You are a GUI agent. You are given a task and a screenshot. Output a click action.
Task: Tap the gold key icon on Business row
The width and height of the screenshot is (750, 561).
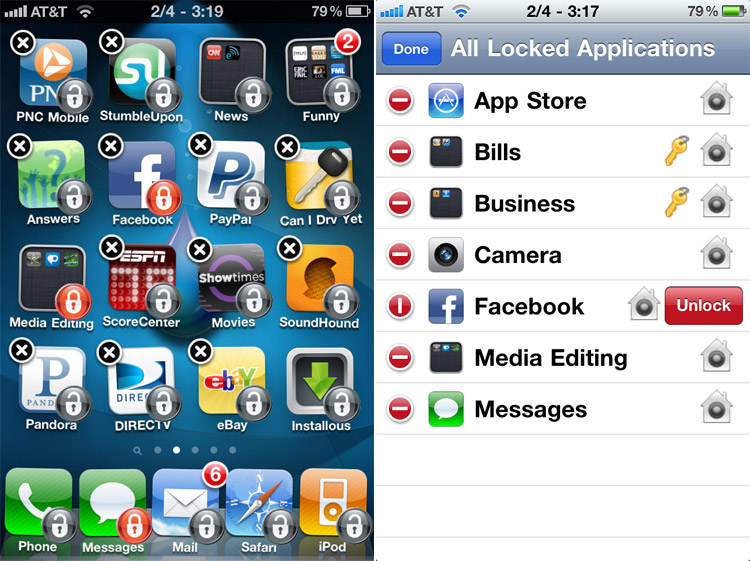click(677, 203)
